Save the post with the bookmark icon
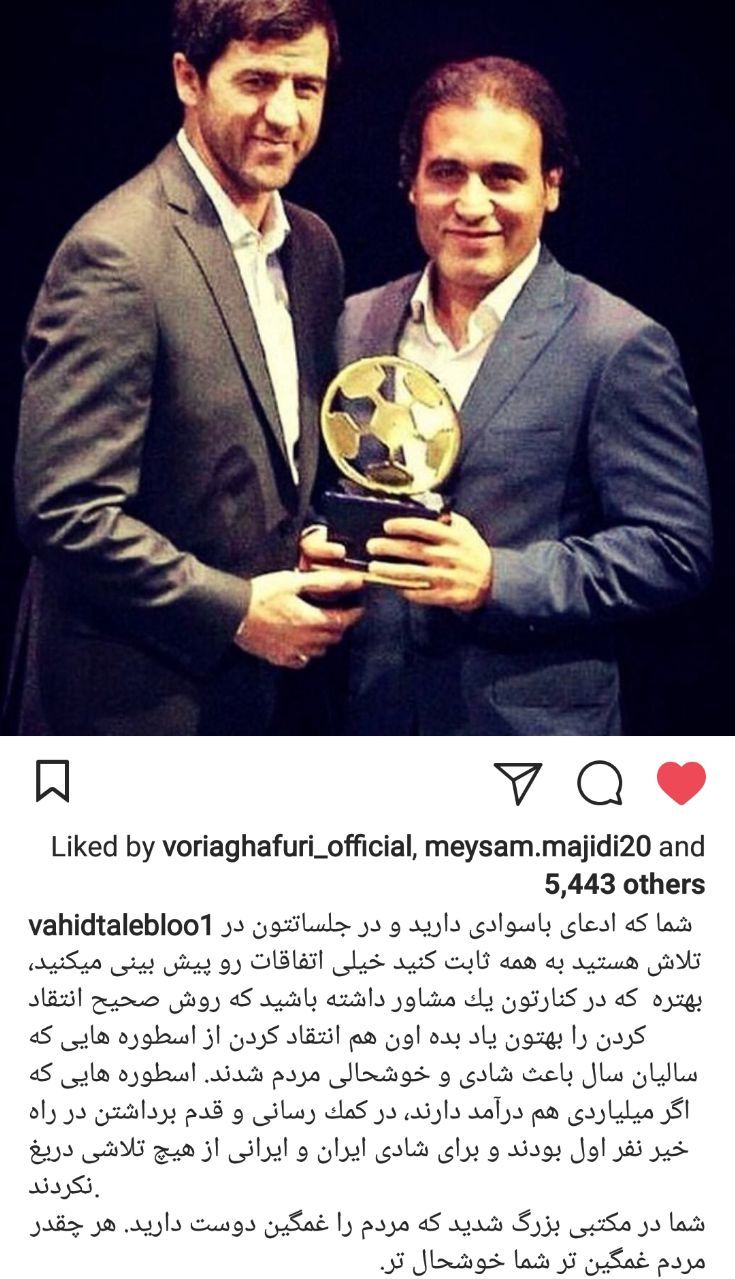The height and width of the screenshot is (1279, 735). click(x=52, y=781)
